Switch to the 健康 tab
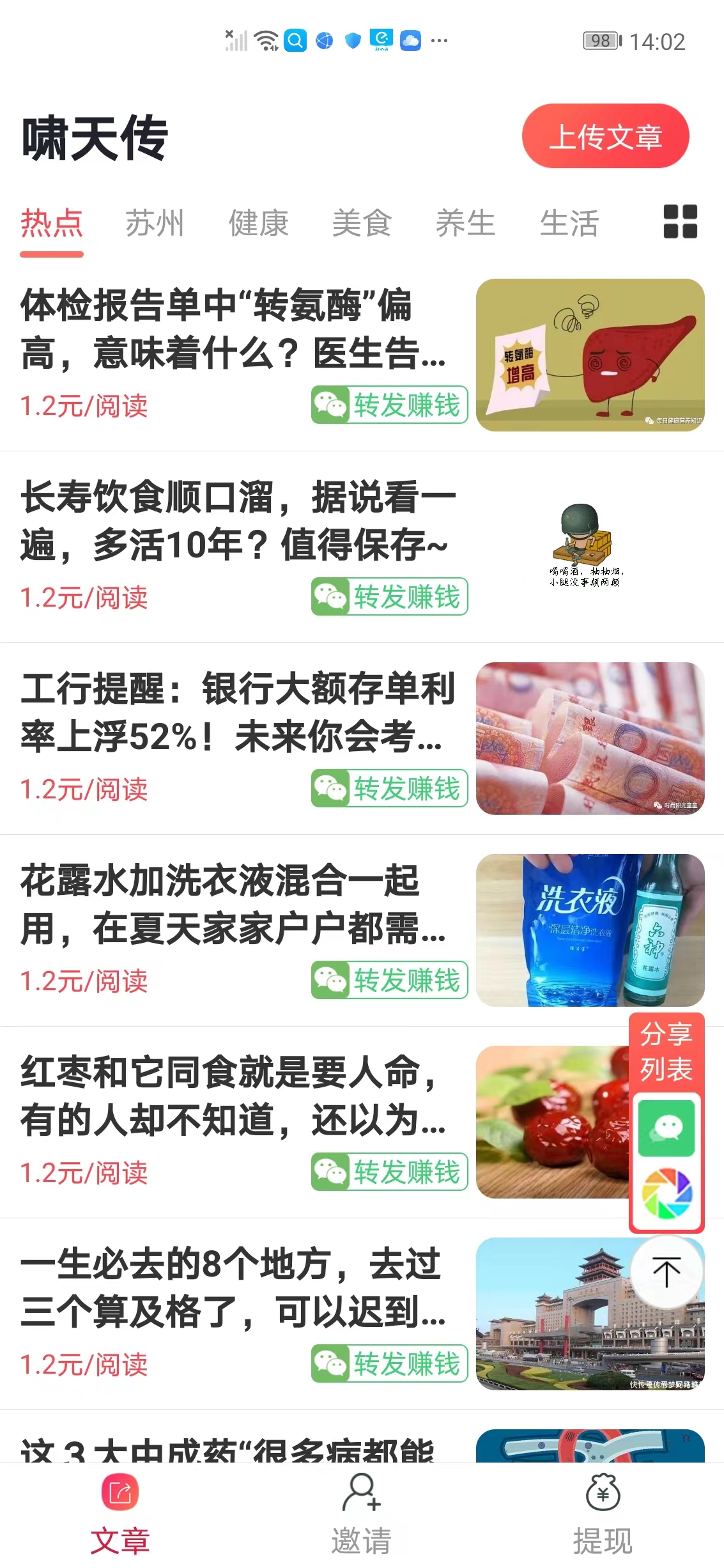724x1568 pixels. pos(258,223)
